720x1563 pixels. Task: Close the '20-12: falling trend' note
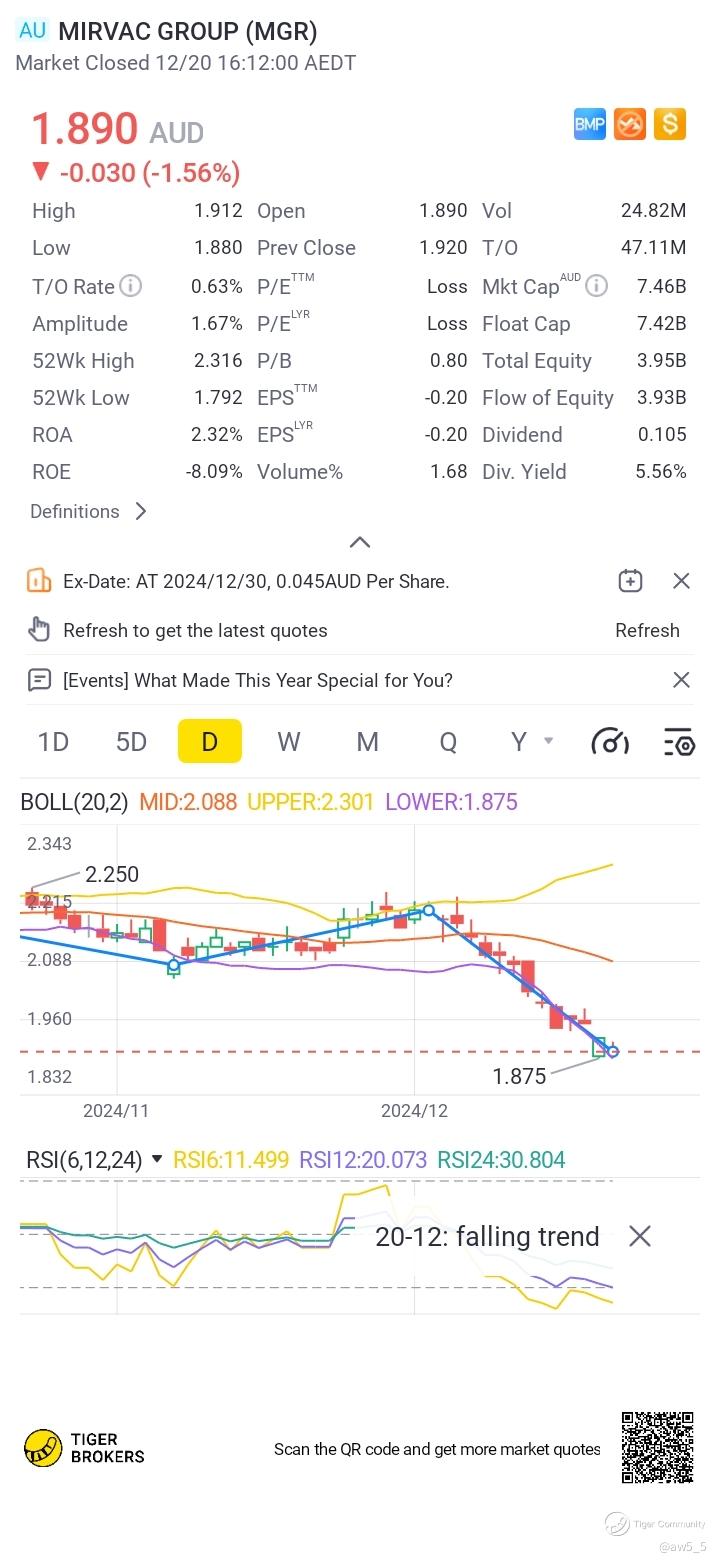click(x=640, y=1236)
